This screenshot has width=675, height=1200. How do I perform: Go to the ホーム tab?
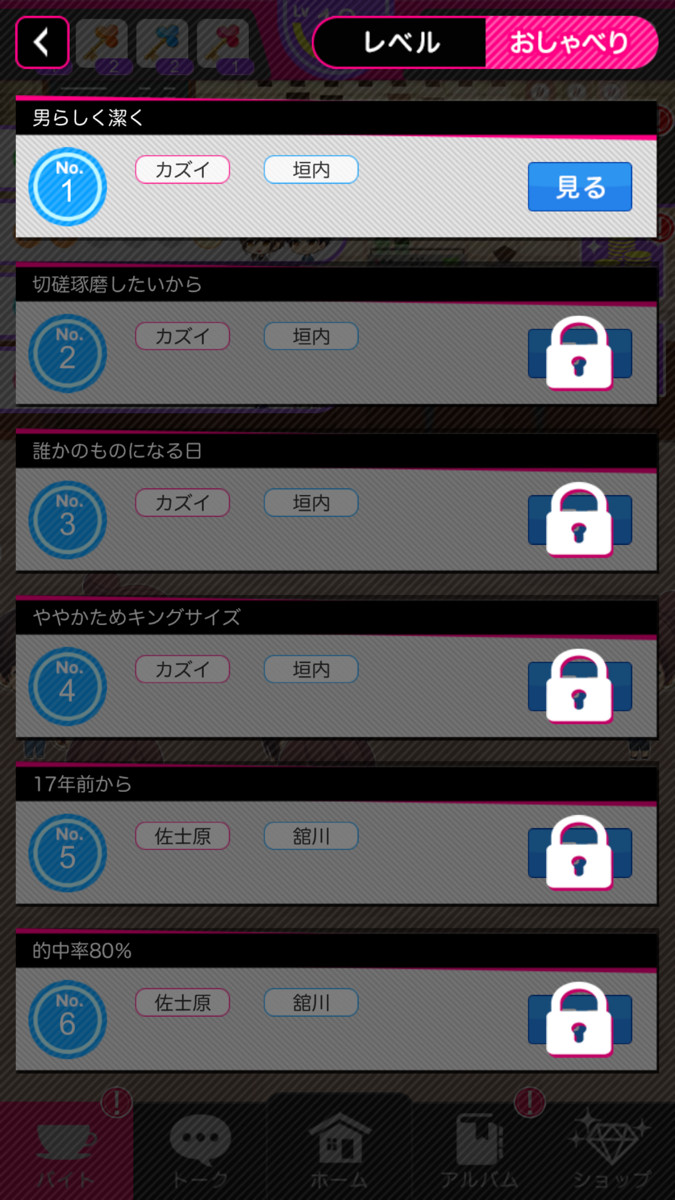tap(338, 1152)
